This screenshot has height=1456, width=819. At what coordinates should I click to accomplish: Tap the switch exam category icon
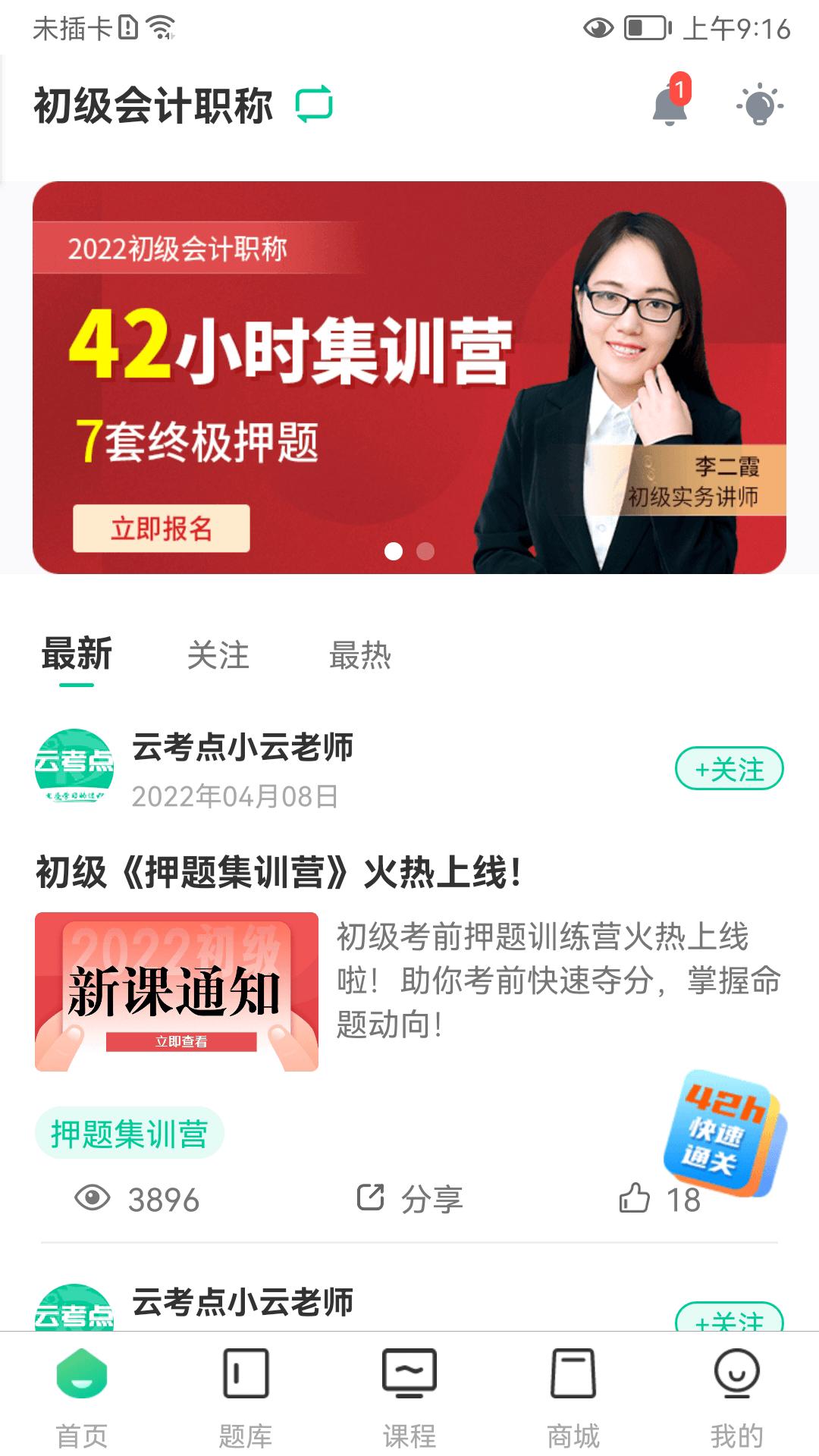314,104
